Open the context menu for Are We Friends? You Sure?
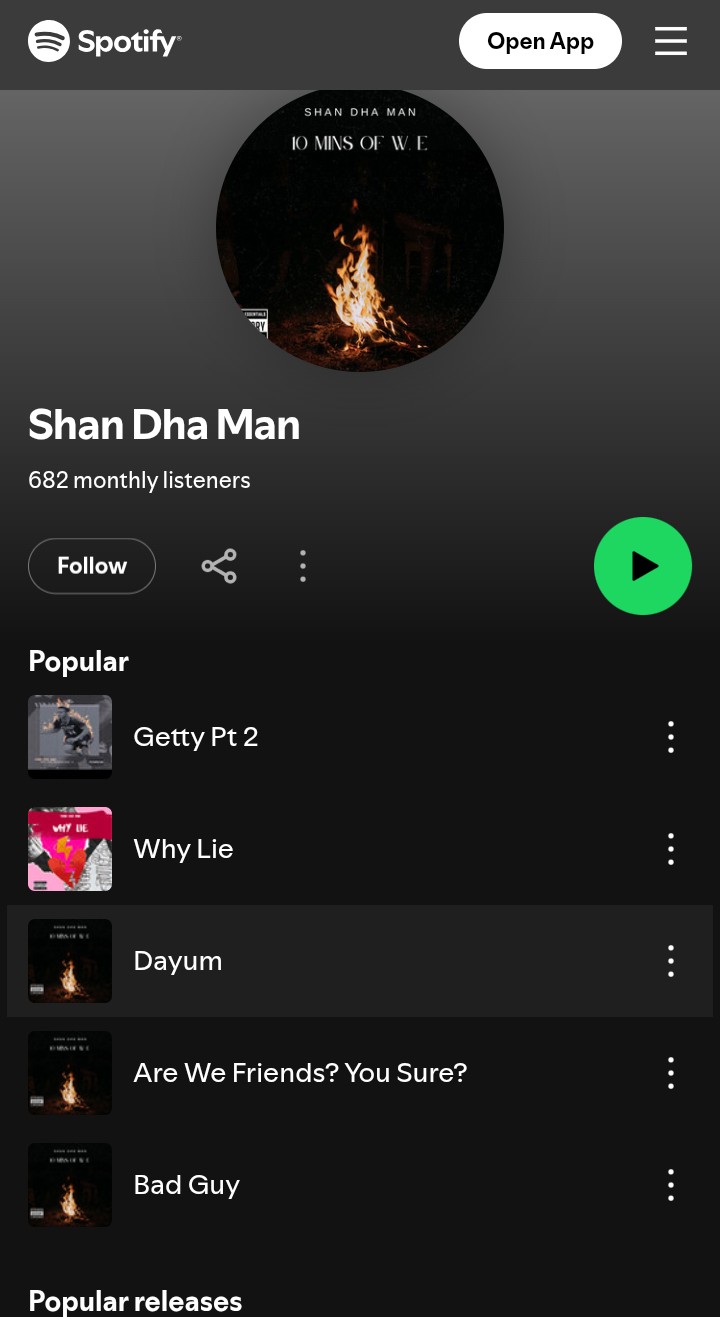 click(x=670, y=1073)
